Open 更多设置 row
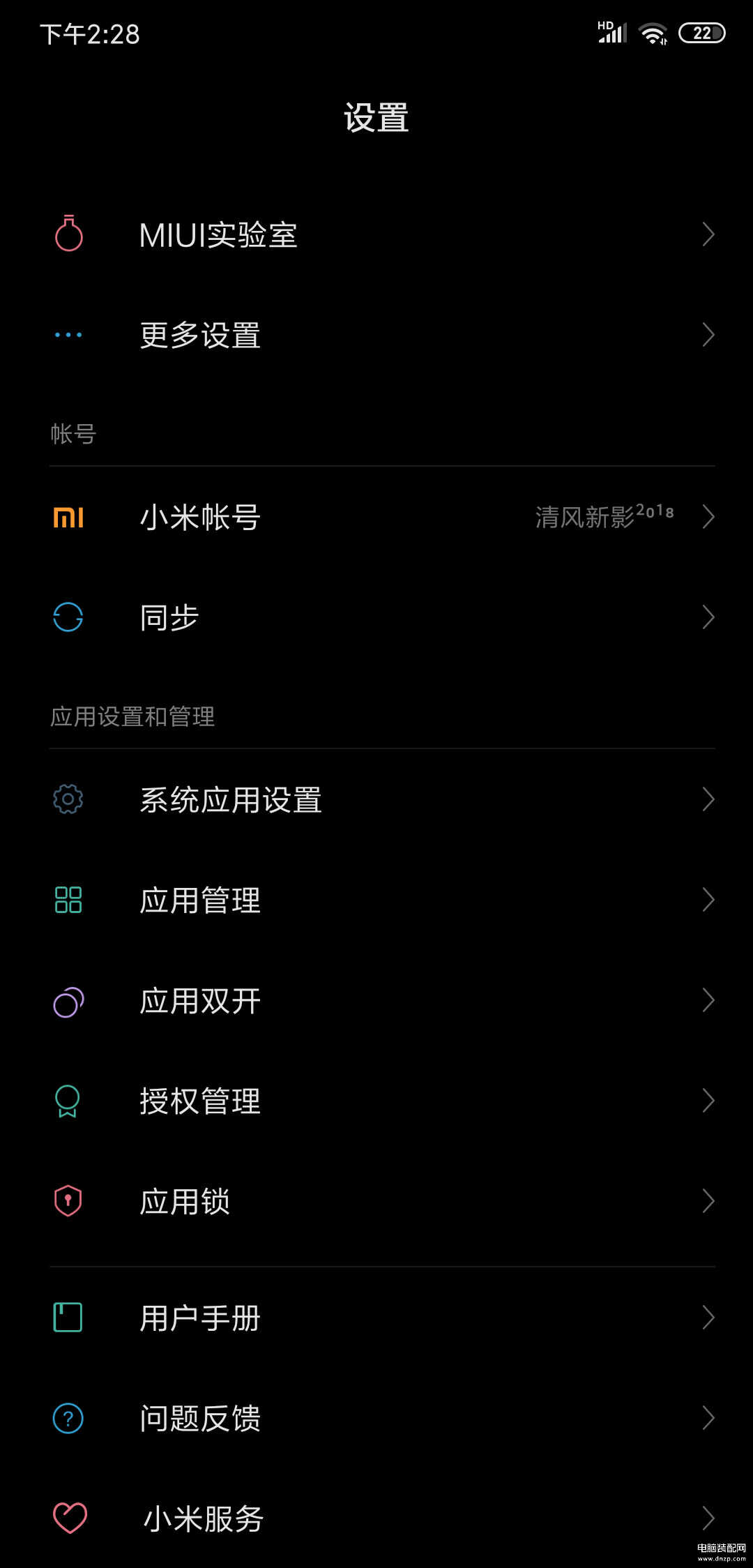The image size is (753, 1568). coord(376,335)
